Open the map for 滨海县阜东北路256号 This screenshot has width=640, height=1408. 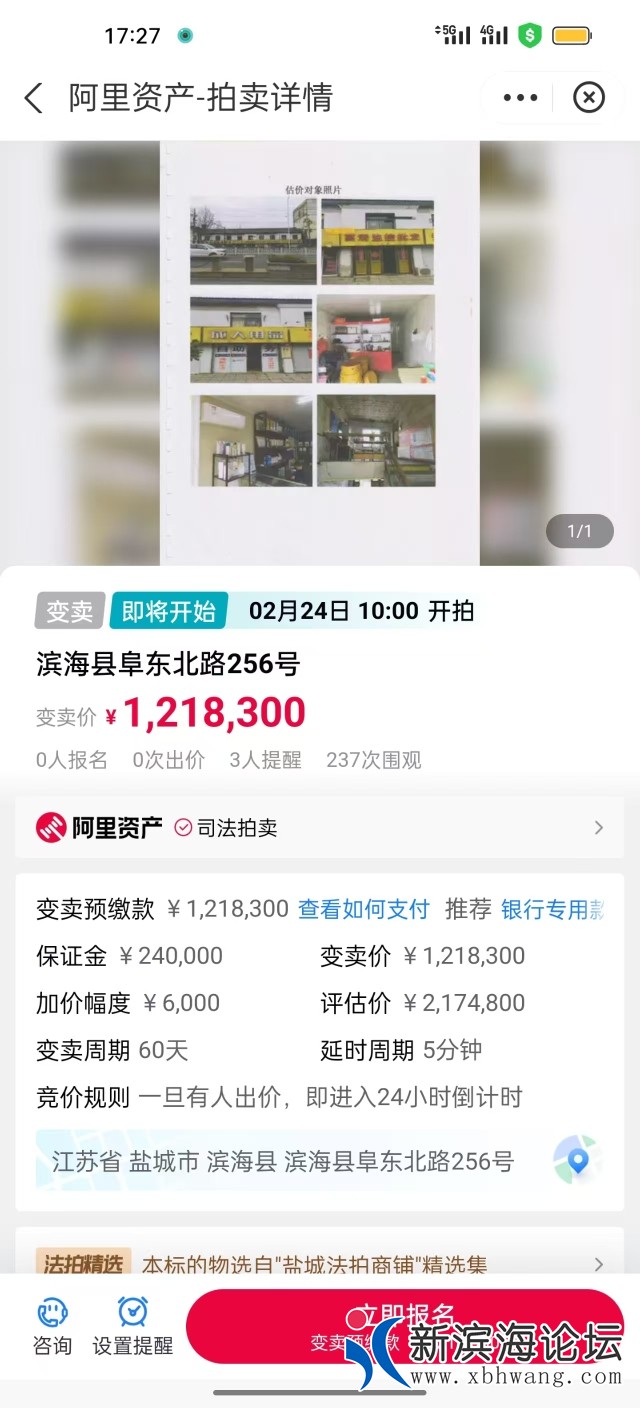(x=577, y=1160)
